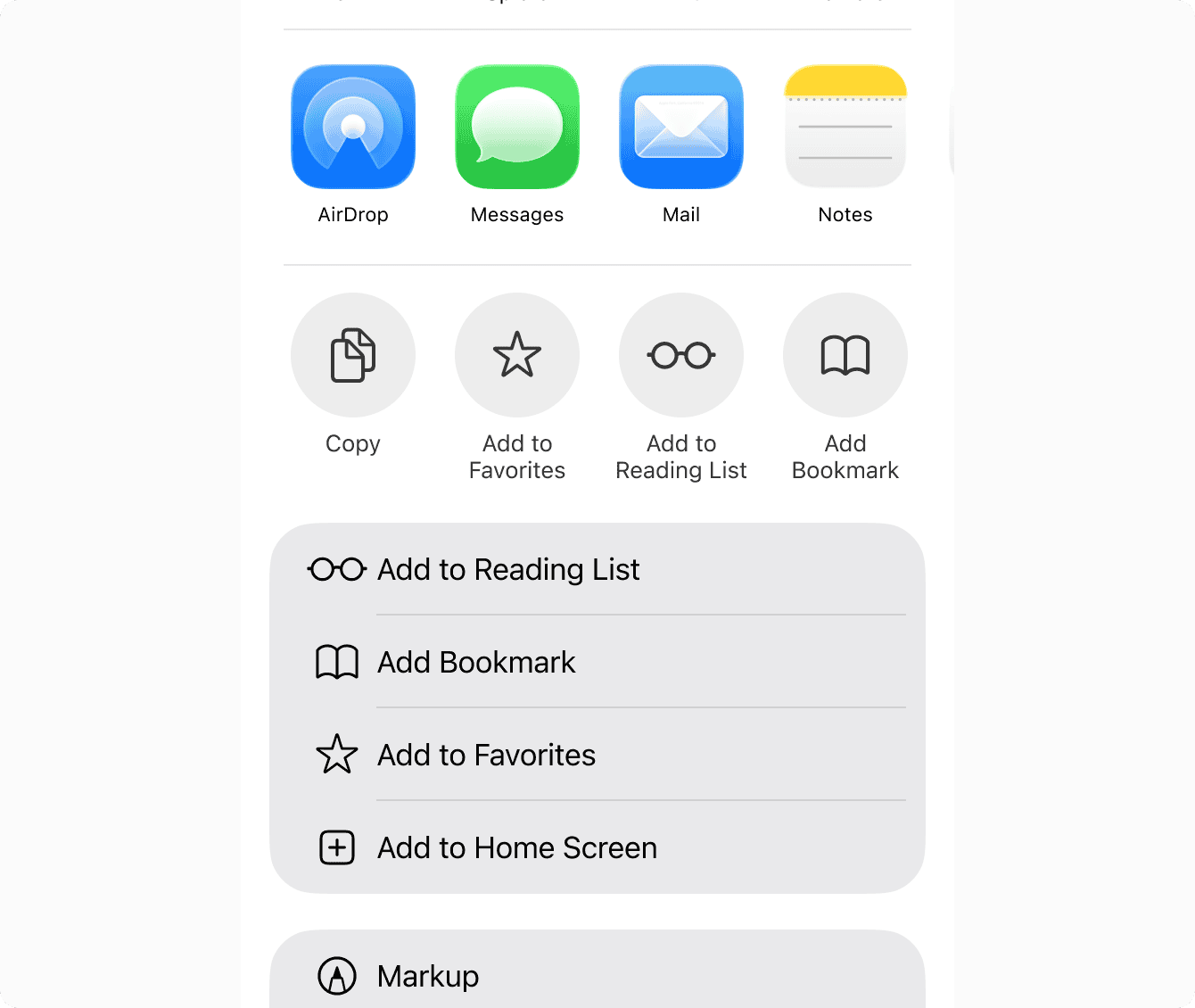Choose the Add Bookmark list row

coord(597,662)
